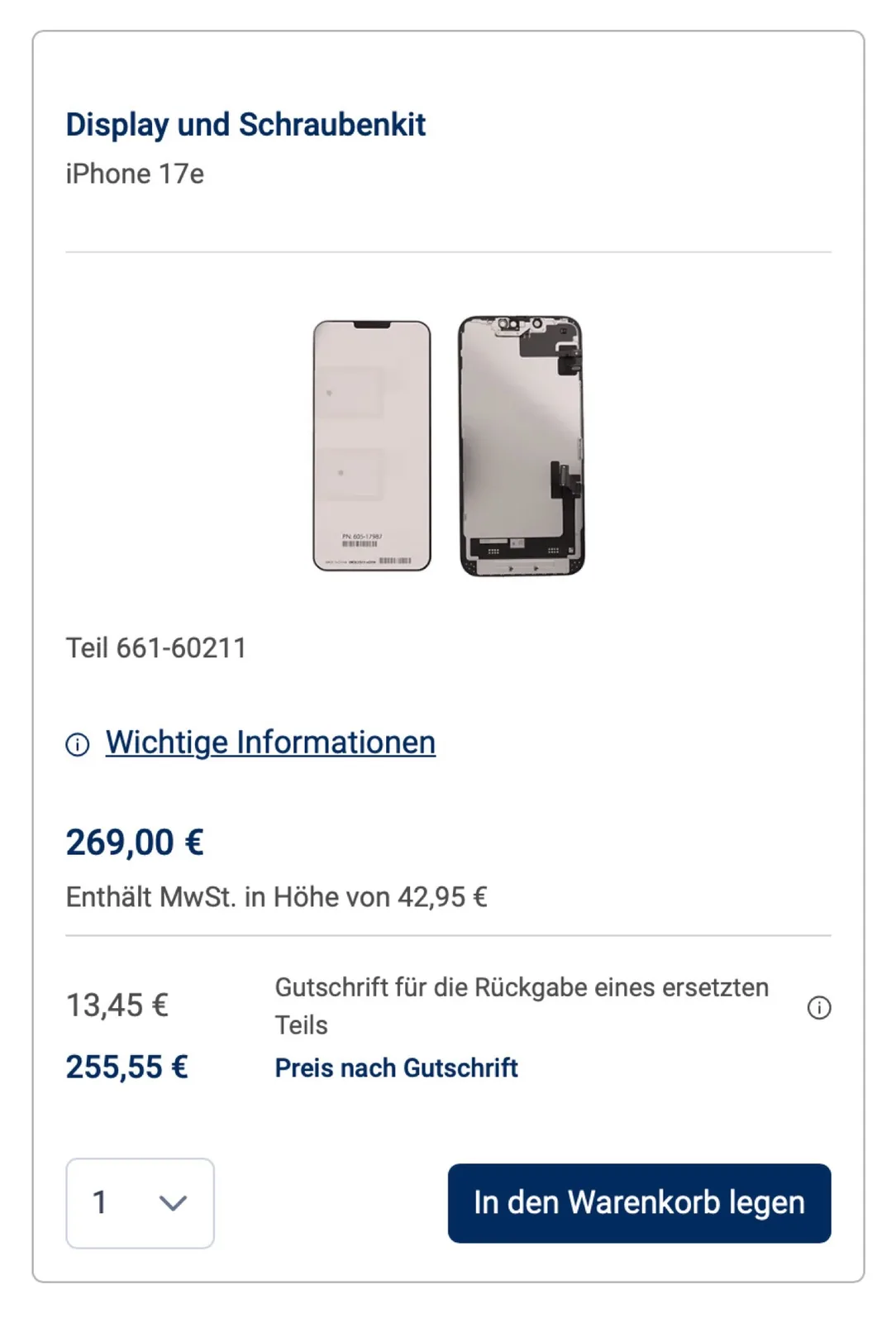Open the info icon beside the Gutschrift text
896x1323 pixels.
(x=818, y=1007)
